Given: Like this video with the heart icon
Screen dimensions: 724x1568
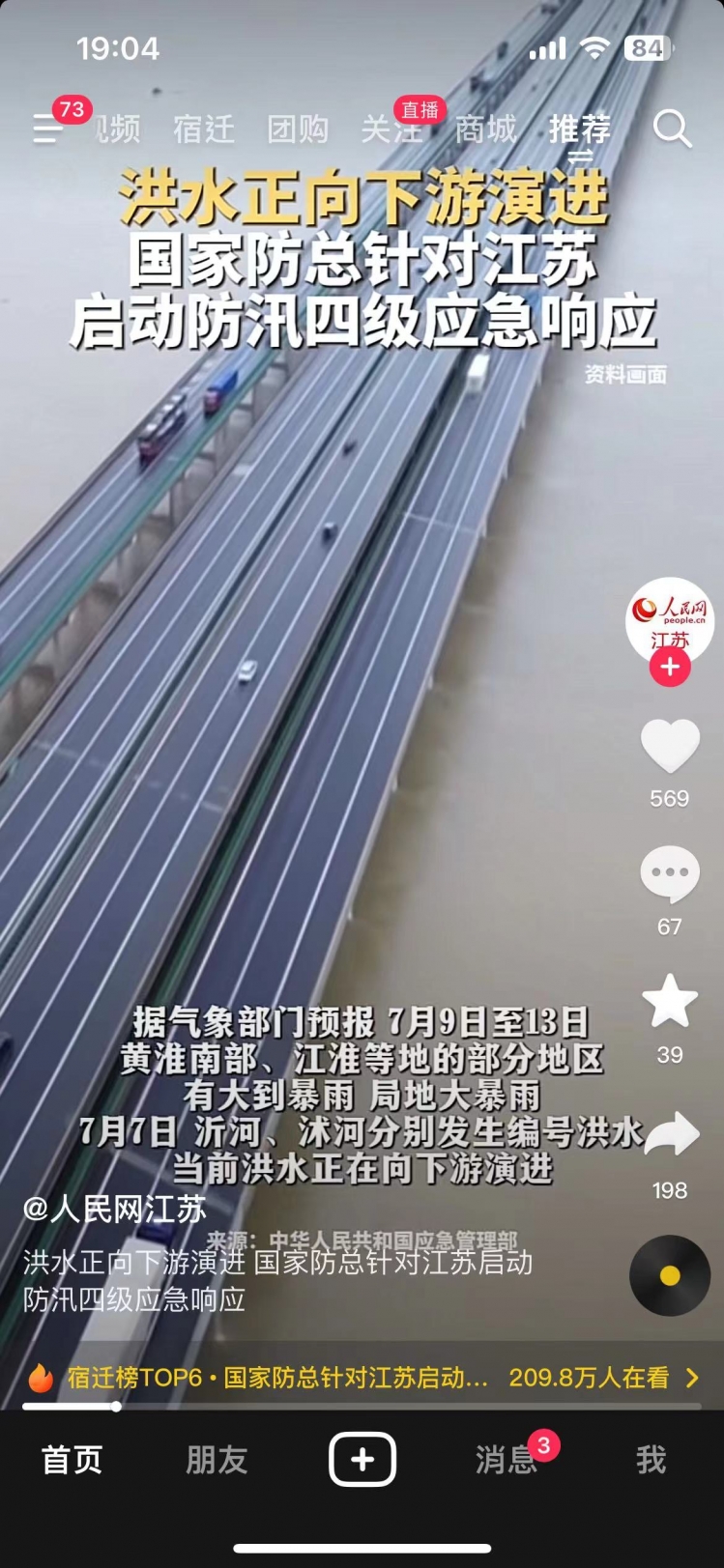Looking at the screenshot, I should point(670,747).
